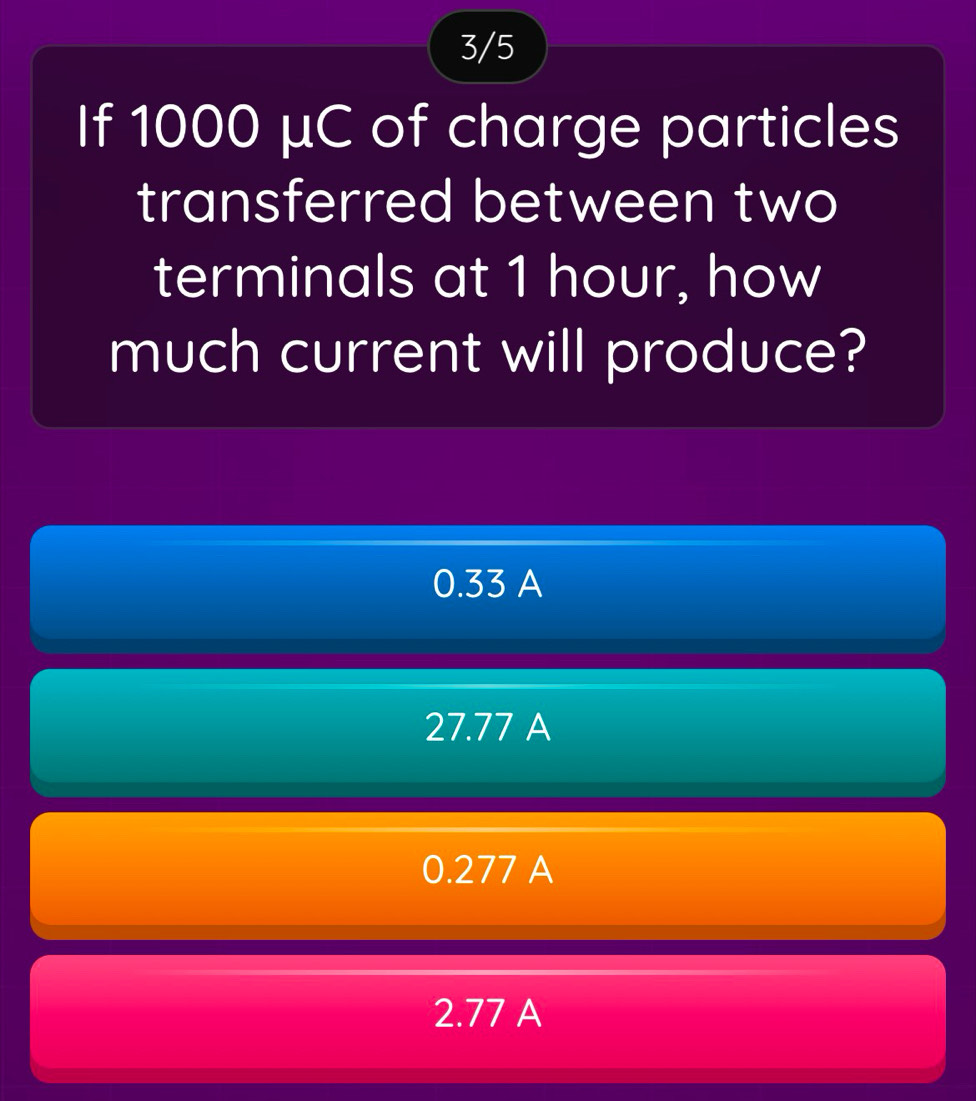
Task: Choose 27.77 A as the answer
Action: pos(488,727)
